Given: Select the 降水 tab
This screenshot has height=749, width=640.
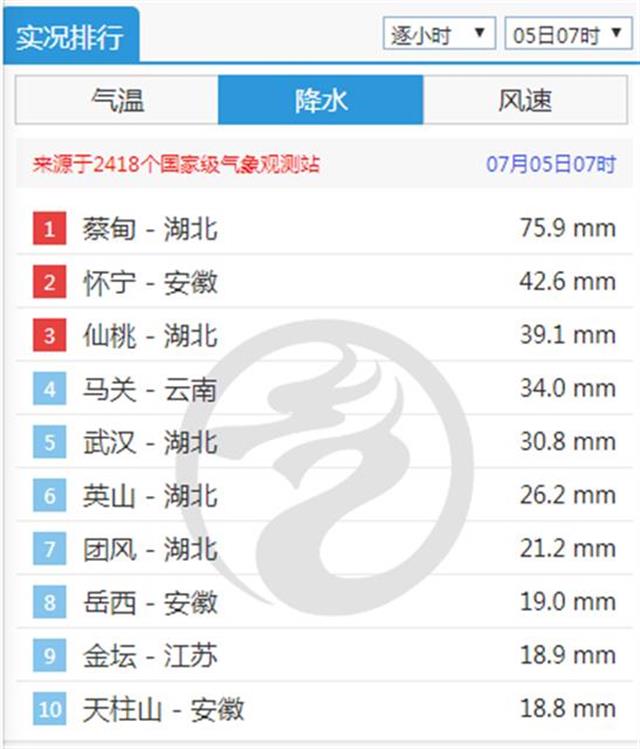Looking at the screenshot, I should tap(320, 100).
